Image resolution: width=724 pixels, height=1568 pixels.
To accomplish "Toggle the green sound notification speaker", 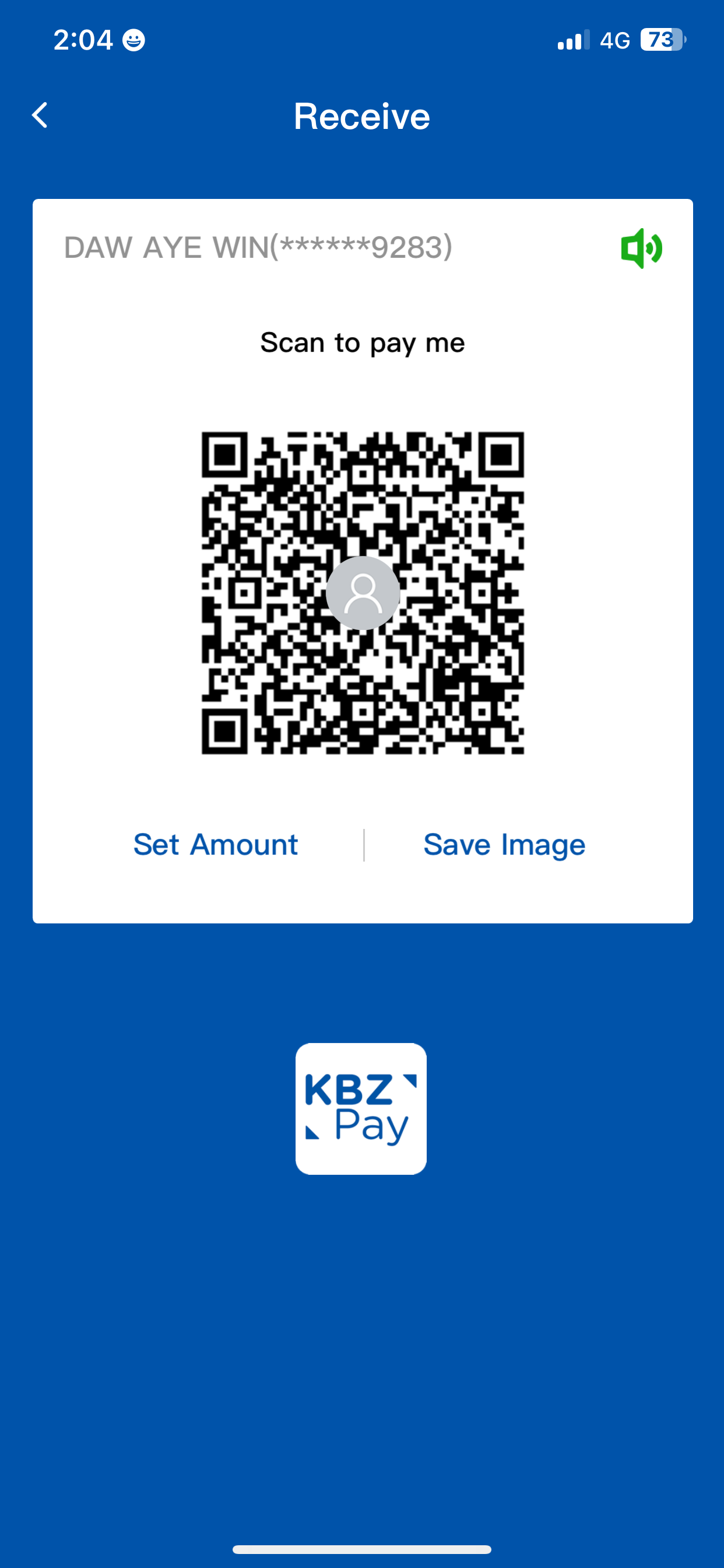I will pos(641,248).
